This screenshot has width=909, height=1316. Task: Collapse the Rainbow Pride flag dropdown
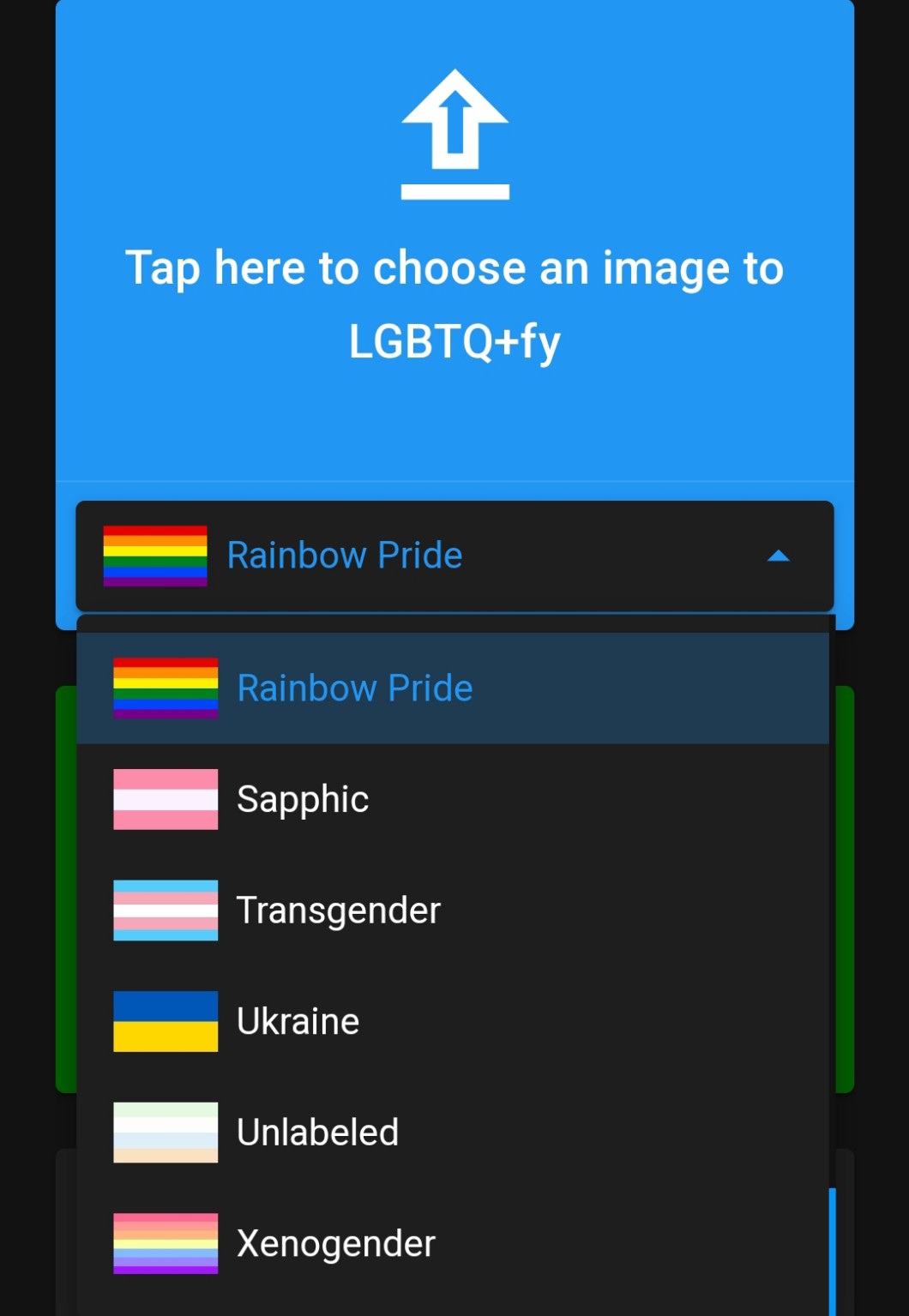777,556
